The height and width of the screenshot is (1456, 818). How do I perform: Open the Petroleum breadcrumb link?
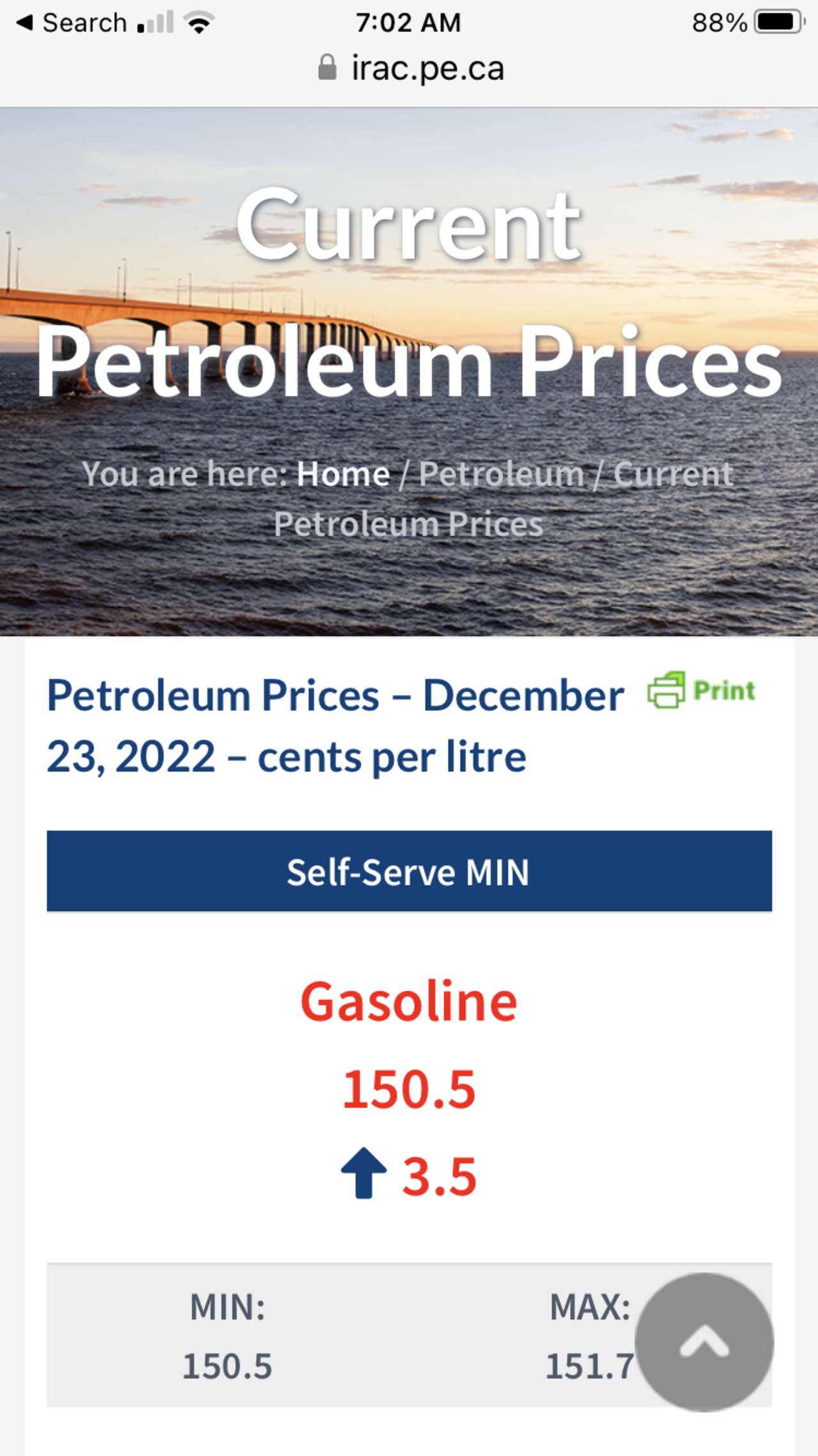[x=501, y=474]
